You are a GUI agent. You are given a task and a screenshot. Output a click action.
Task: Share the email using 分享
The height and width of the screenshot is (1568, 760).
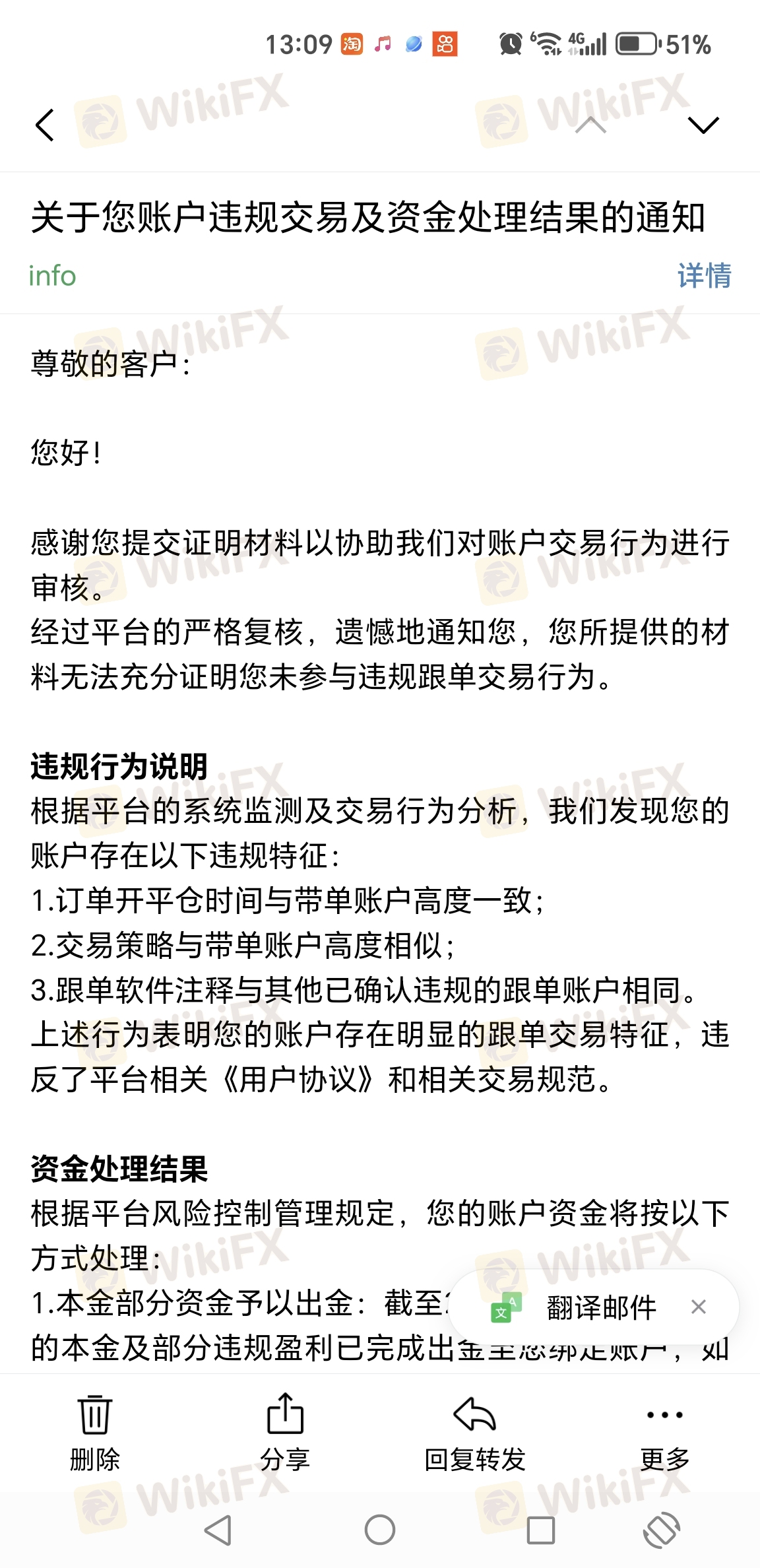tap(285, 1431)
